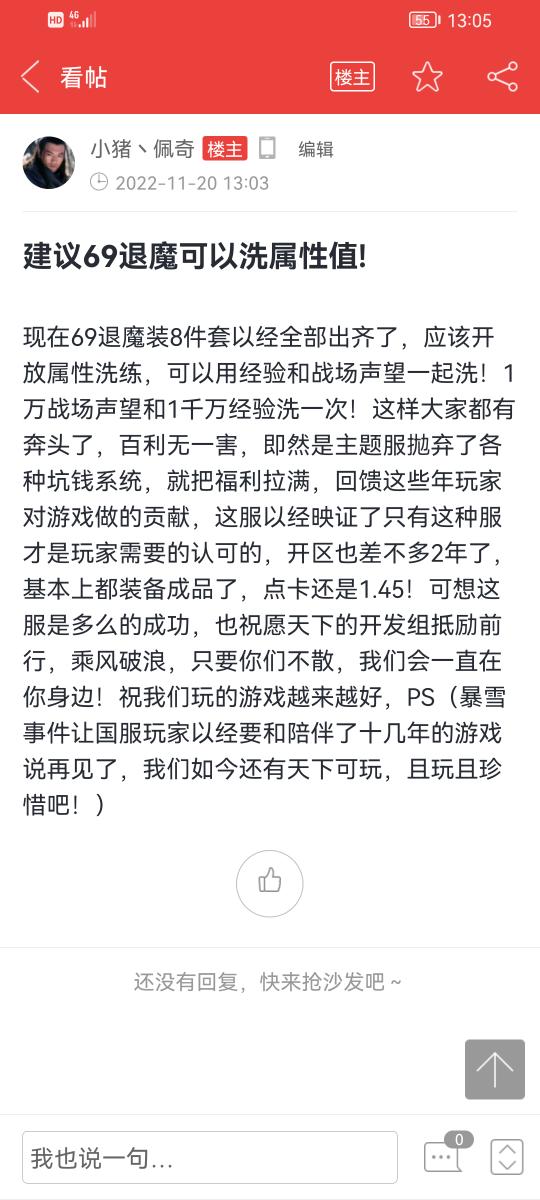Open the page jump up-down arrows
540x1200 pixels.
click(x=507, y=1157)
